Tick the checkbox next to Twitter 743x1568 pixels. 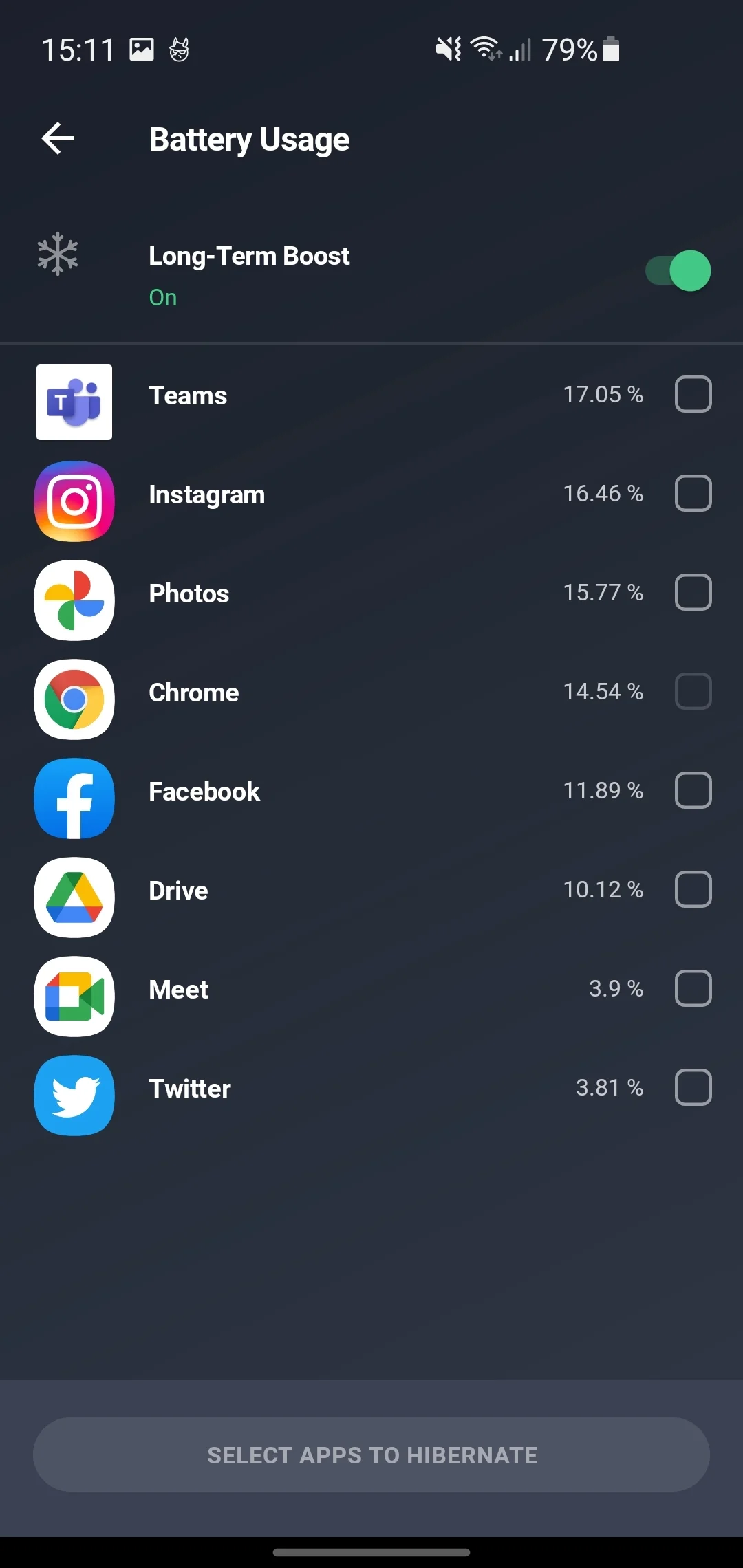point(693,1088)
